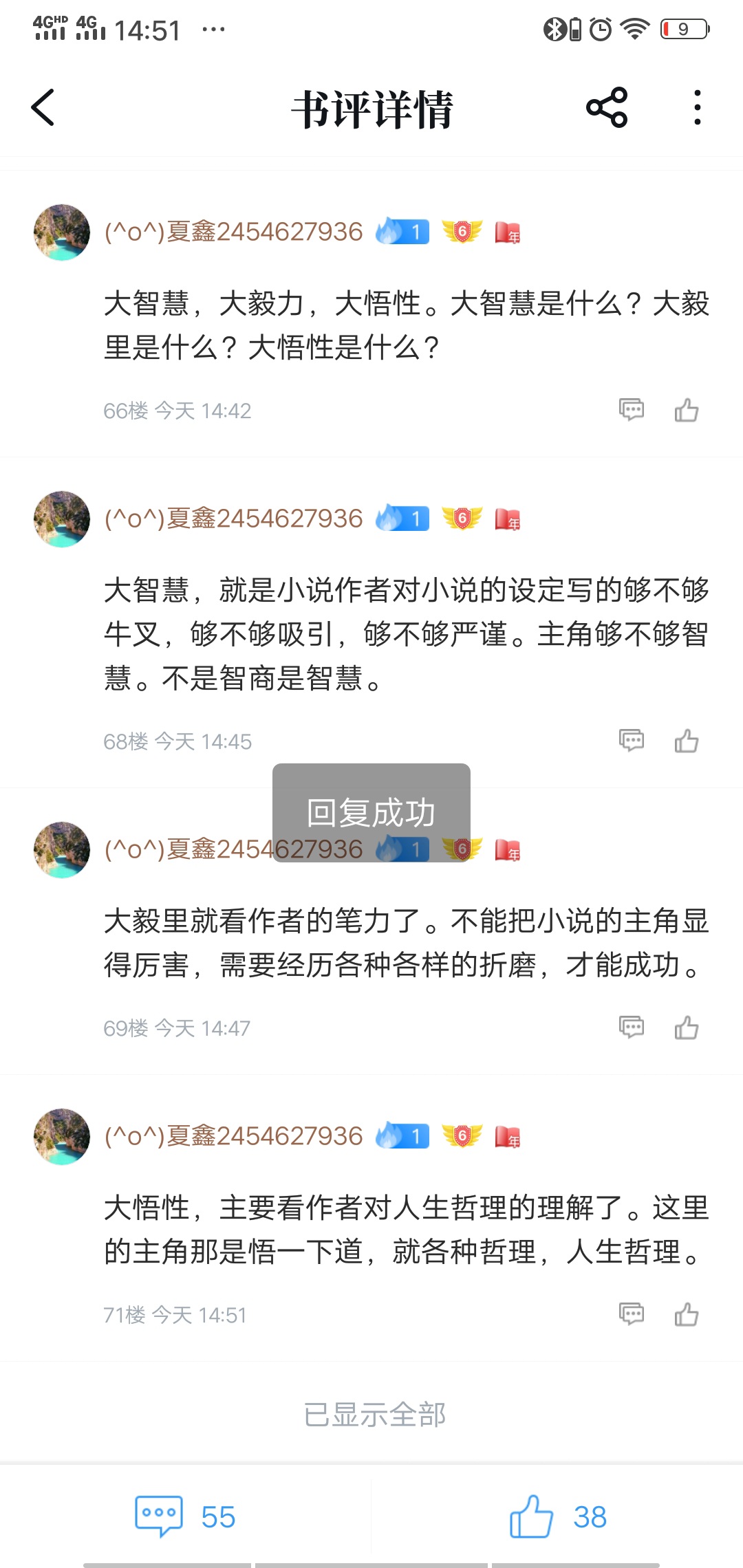743x1568 pixels.
Task: Like the 68楼 comment
Action: pos(687,741)
